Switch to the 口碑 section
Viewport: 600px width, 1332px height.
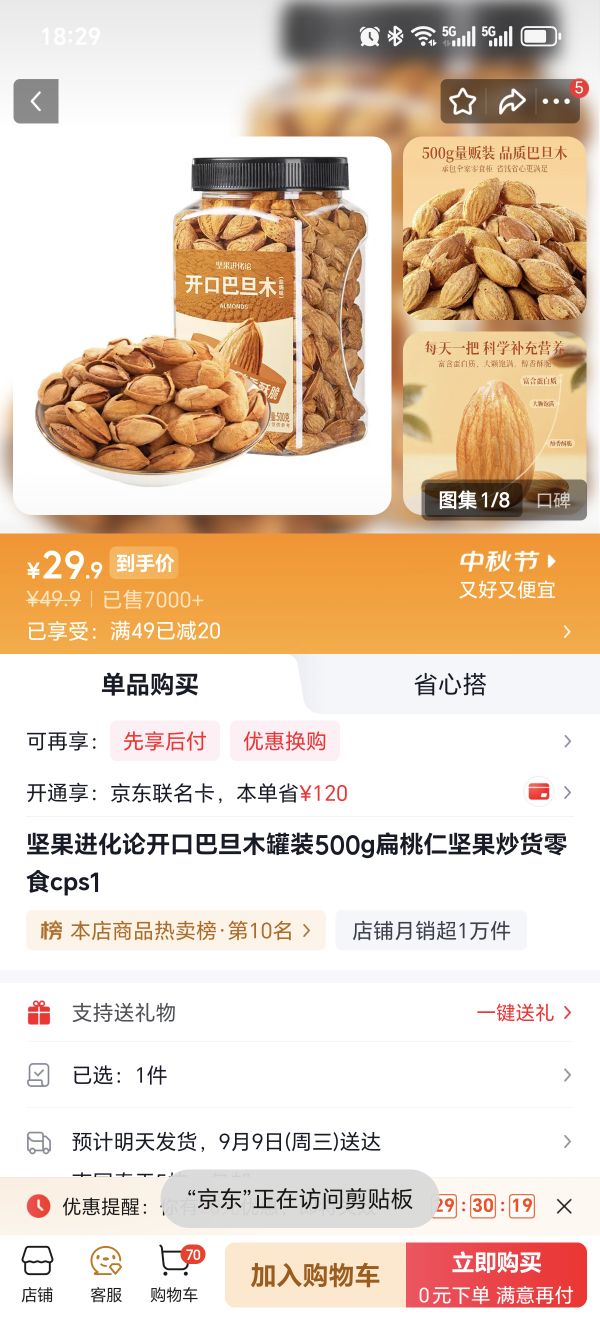click(553, 501)
